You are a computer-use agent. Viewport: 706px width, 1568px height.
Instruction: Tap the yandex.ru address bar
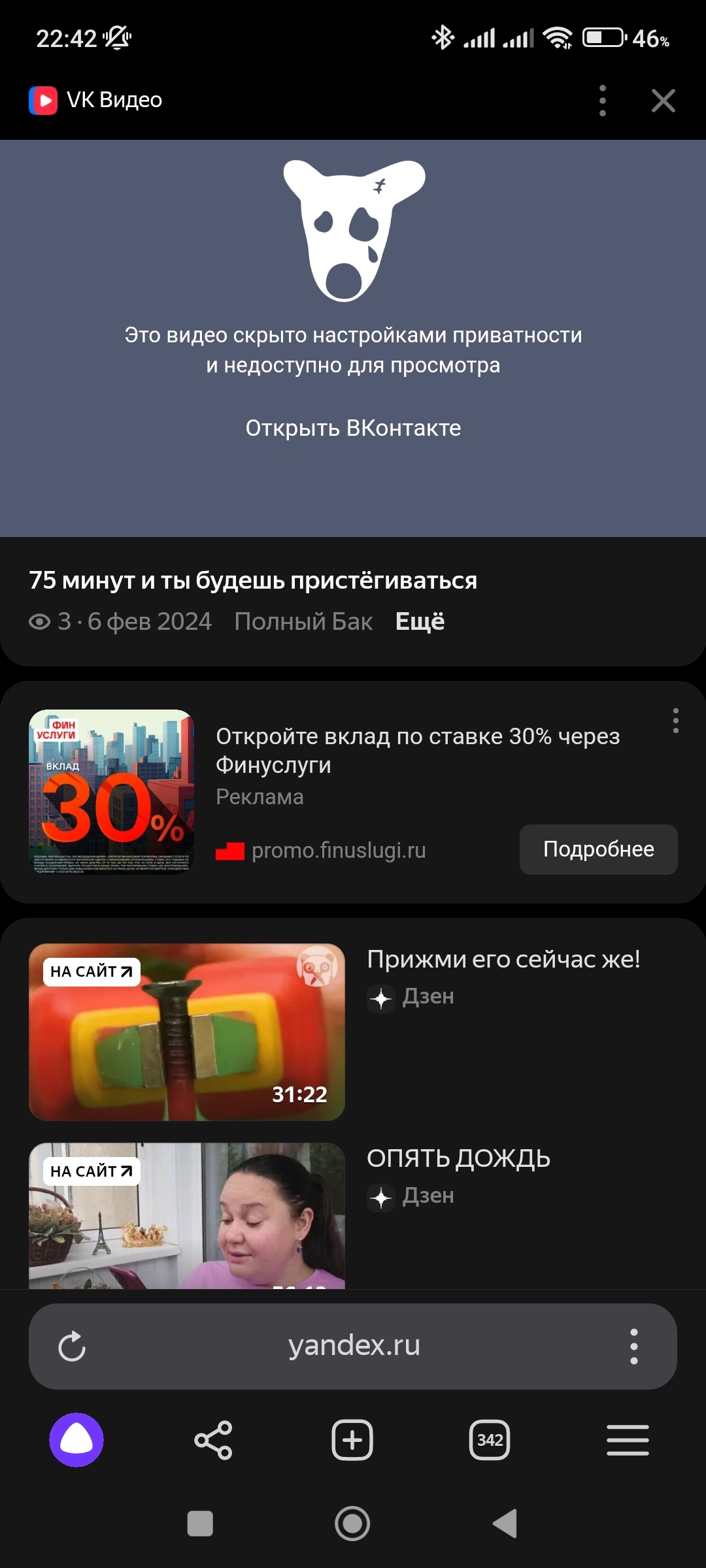354,1345
